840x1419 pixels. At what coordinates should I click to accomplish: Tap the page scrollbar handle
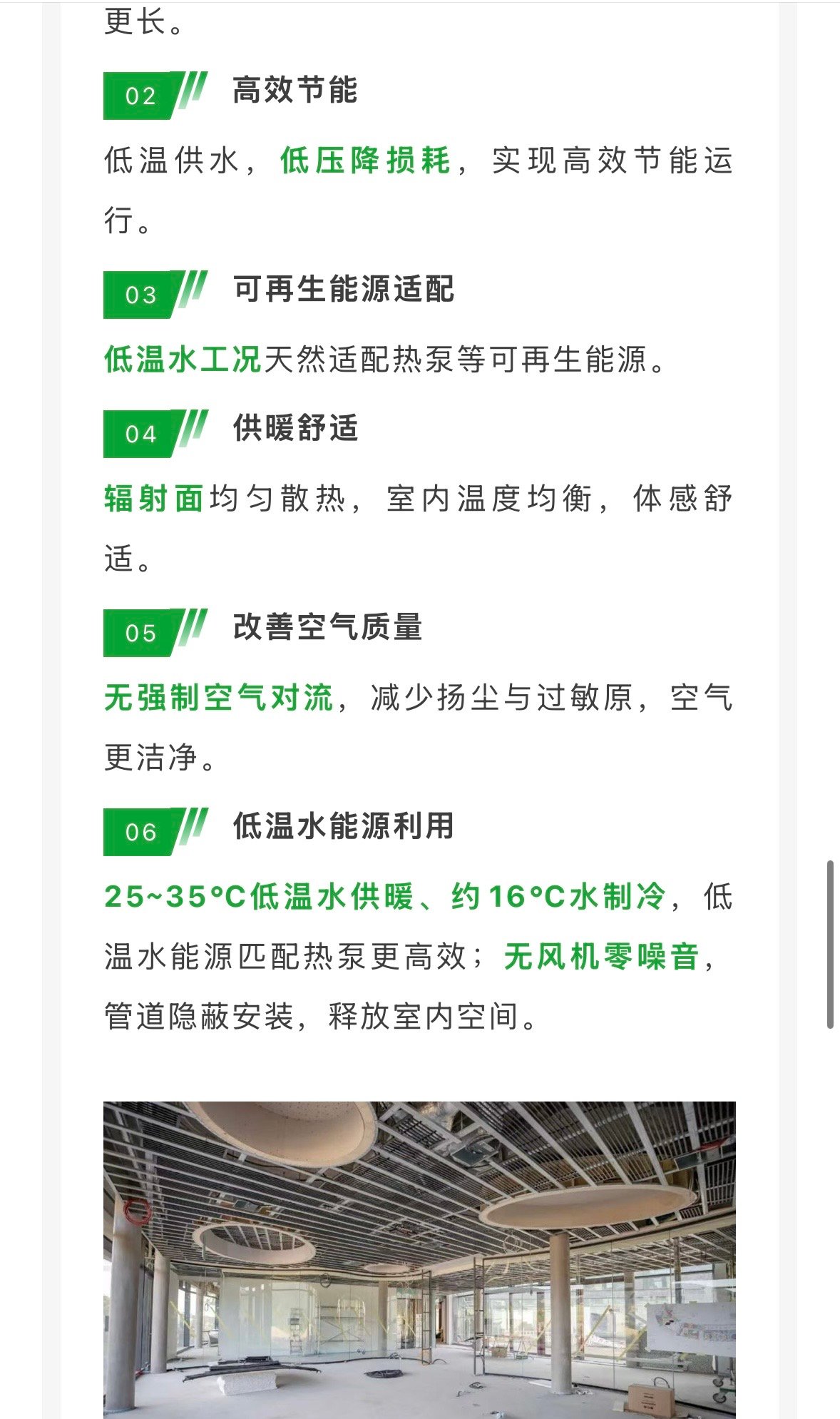(831, 945)
